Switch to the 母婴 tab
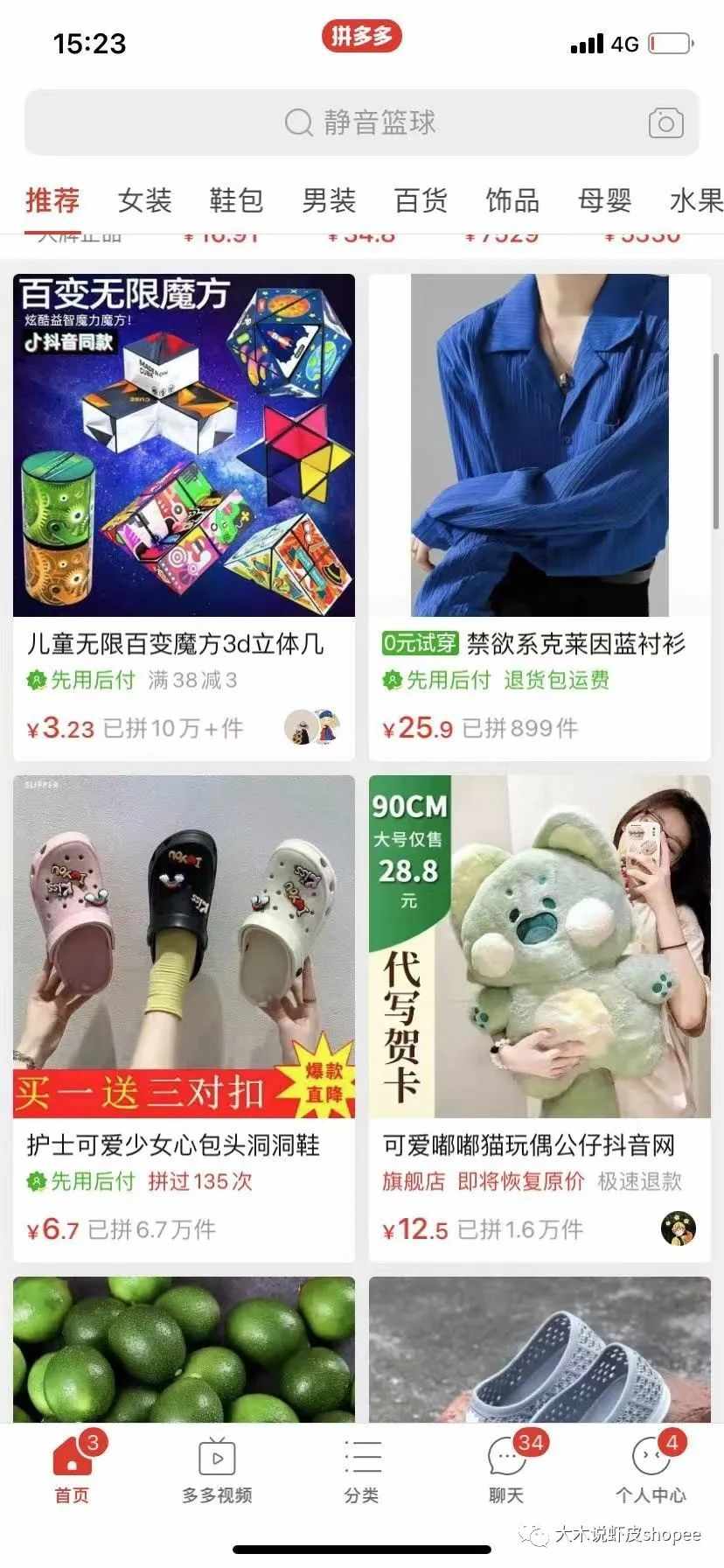The image size is (724, 1568). point(604,200)
